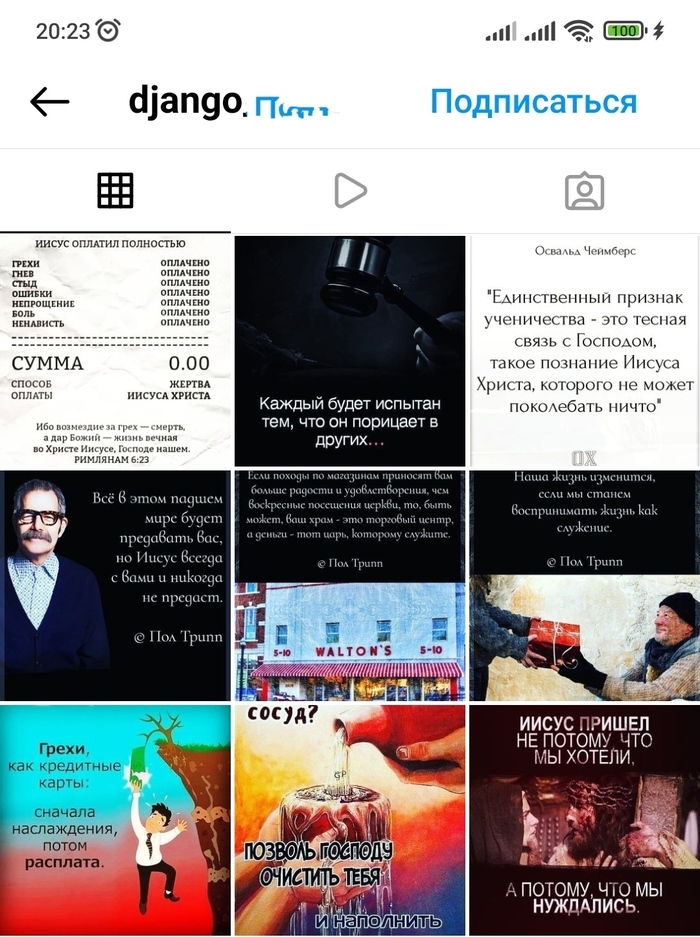Open the judge gavel post 'Каждый будет испытан'
This screenshot has height=937, width=700.
349,350
